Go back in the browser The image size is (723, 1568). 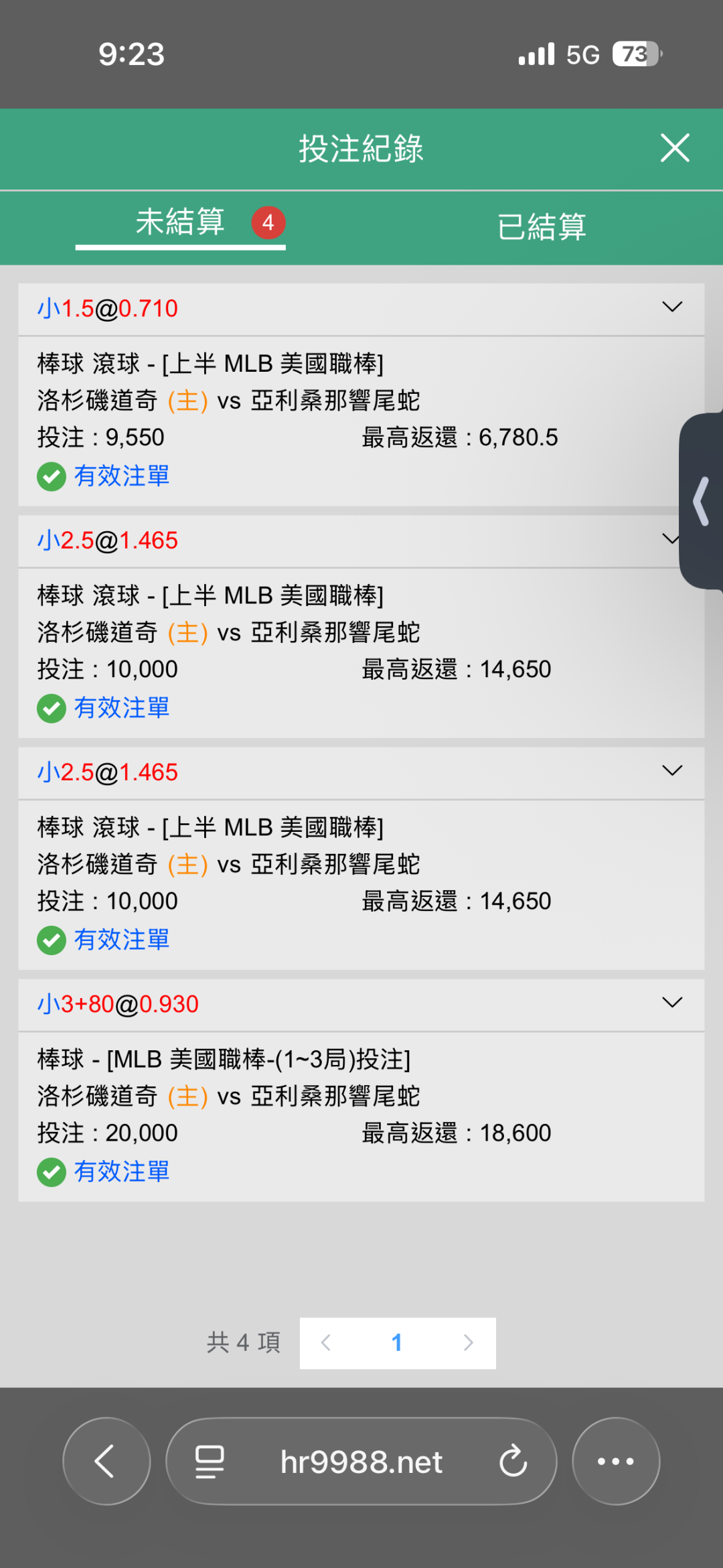point(106,1461)
